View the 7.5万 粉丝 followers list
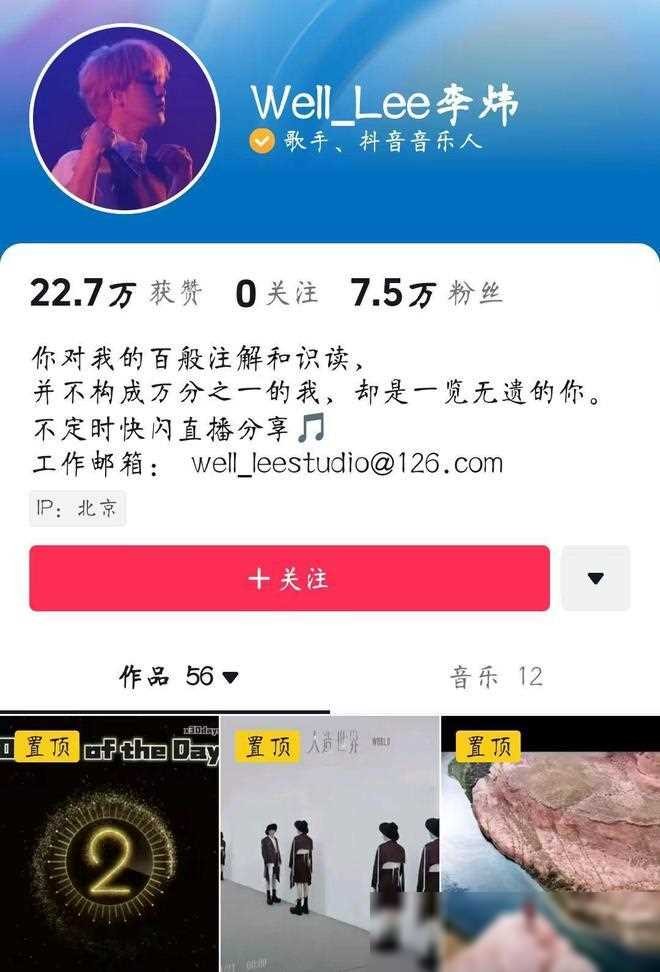Viewport: 660px width, 972px height. 426,293
